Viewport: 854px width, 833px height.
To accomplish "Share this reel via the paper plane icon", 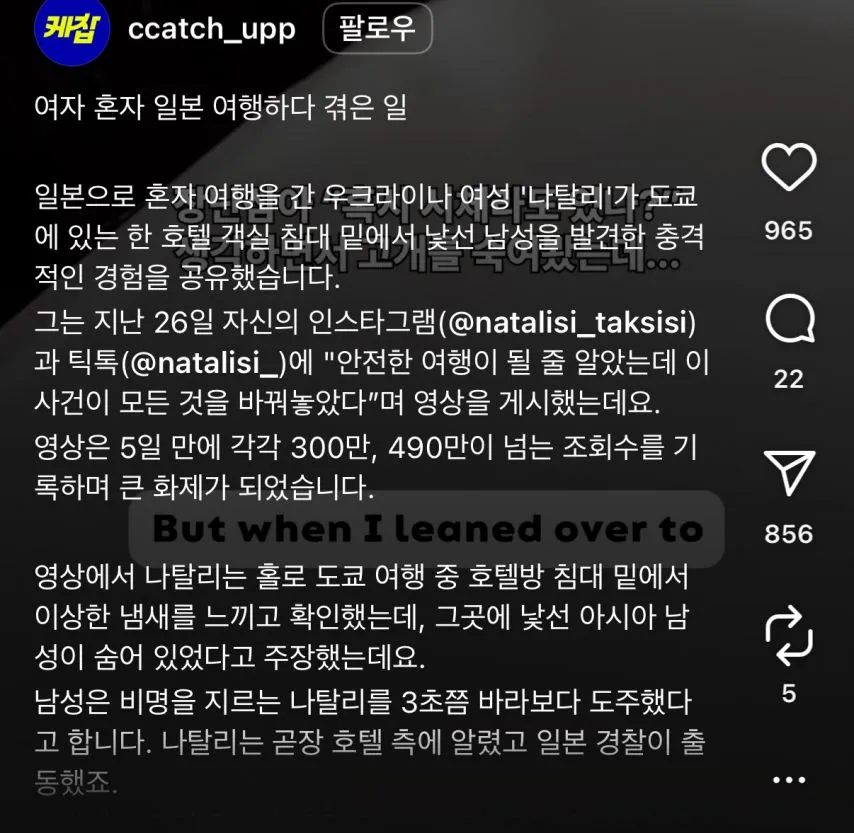I will (789, 474).
